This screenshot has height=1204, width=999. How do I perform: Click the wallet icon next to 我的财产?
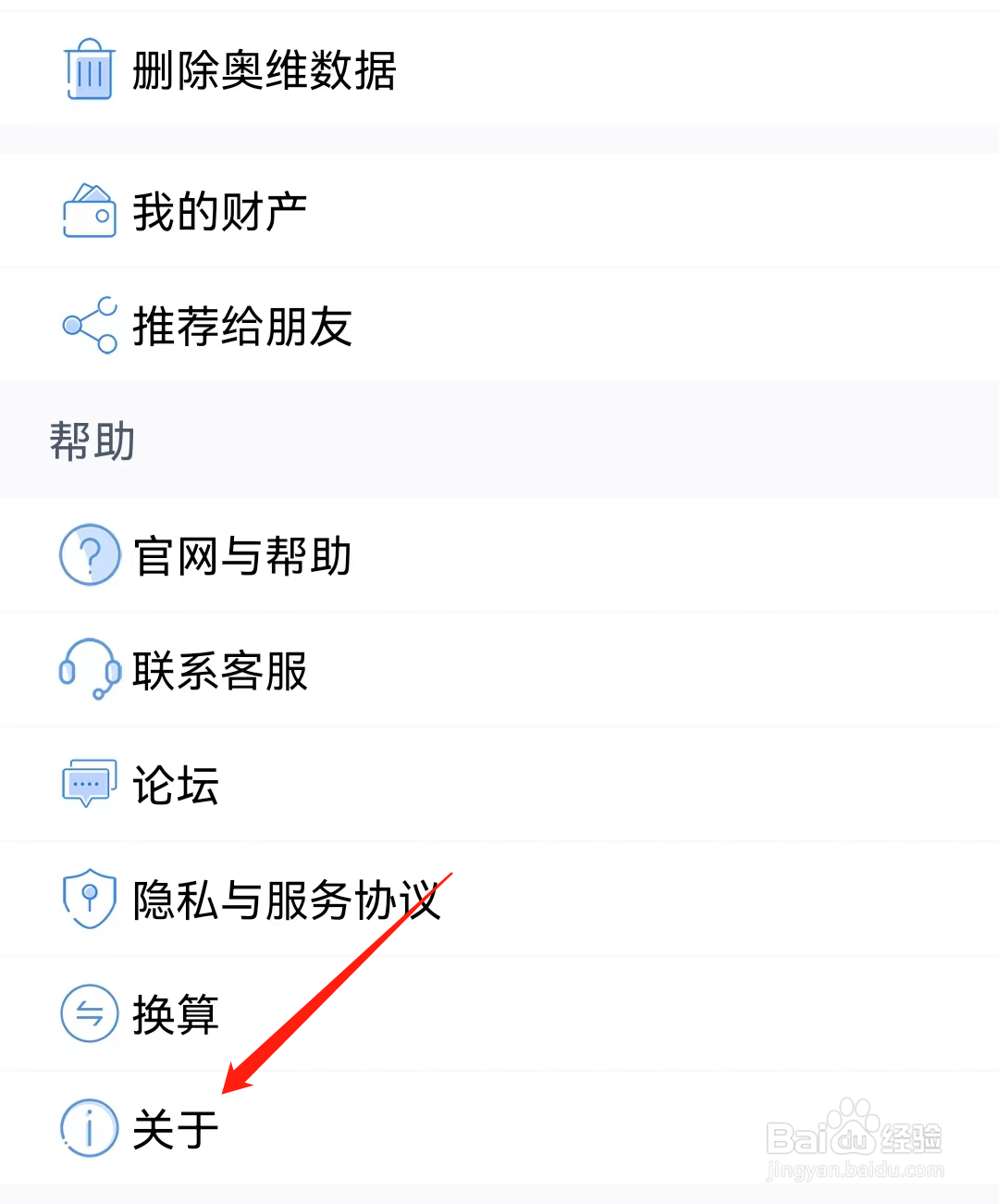tap(88, 209)
